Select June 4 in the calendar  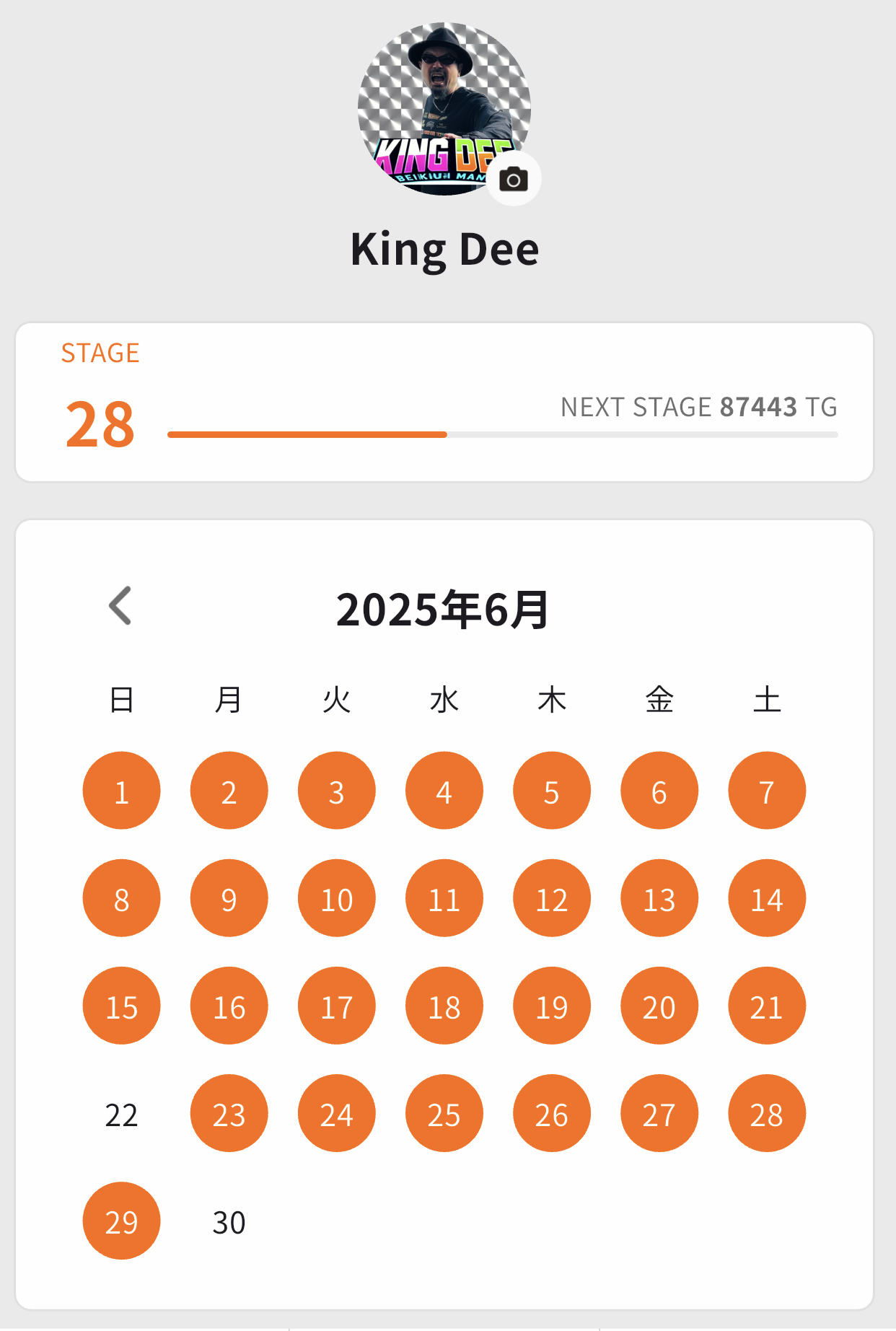(x=444, y=791)
